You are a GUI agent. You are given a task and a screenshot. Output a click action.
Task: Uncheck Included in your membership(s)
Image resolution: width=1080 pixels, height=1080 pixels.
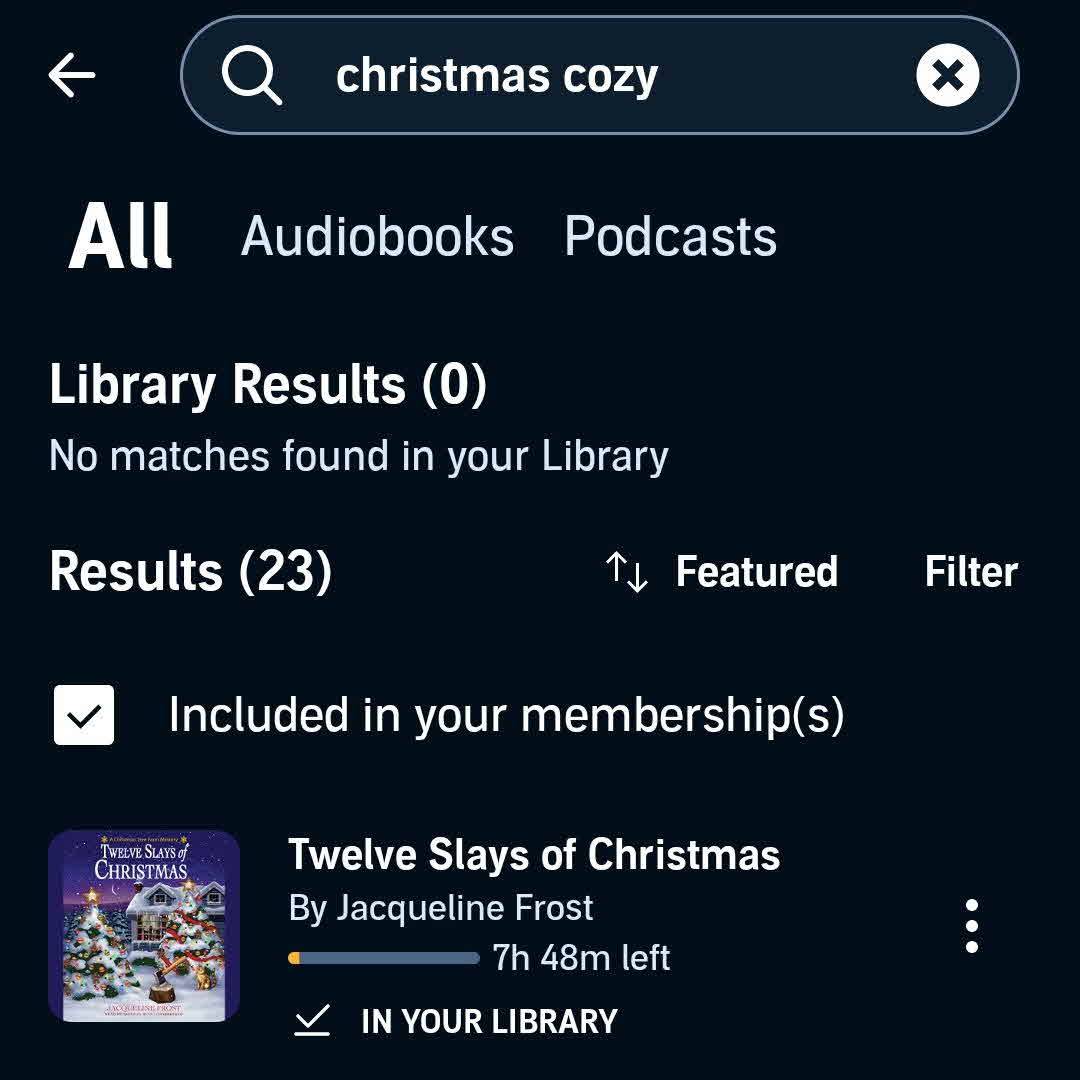click(84, 715)
